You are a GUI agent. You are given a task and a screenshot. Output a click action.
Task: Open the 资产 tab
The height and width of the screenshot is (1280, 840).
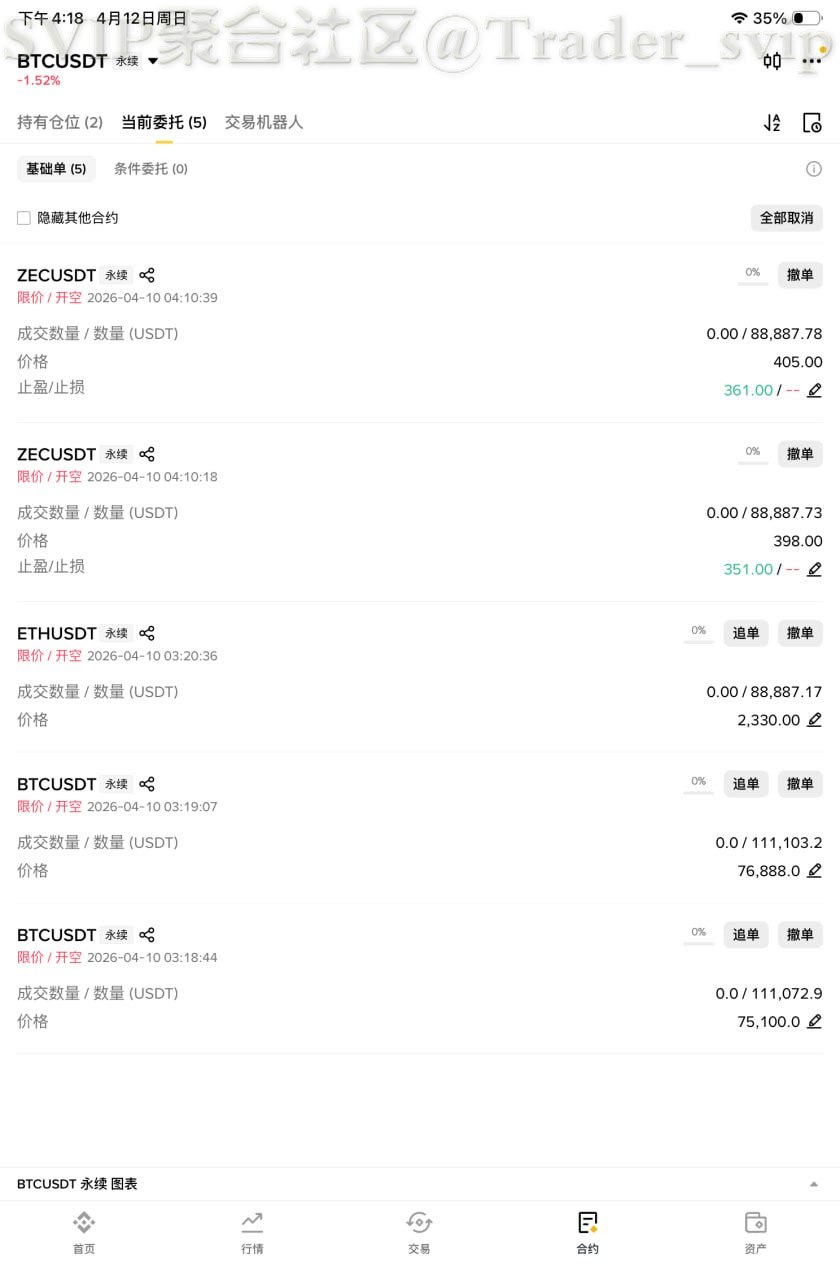pos(755,1232)
